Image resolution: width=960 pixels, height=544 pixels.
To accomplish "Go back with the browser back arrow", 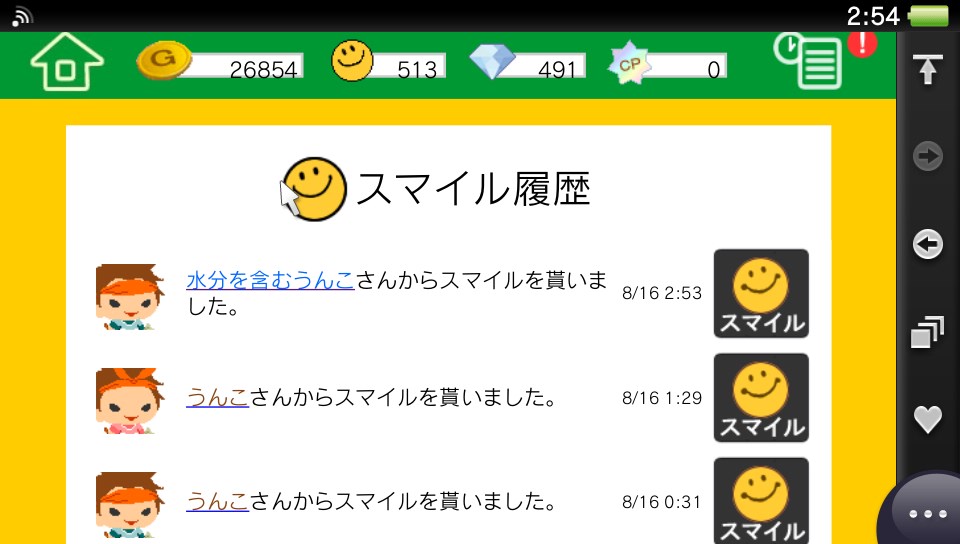I will (928, 244).
